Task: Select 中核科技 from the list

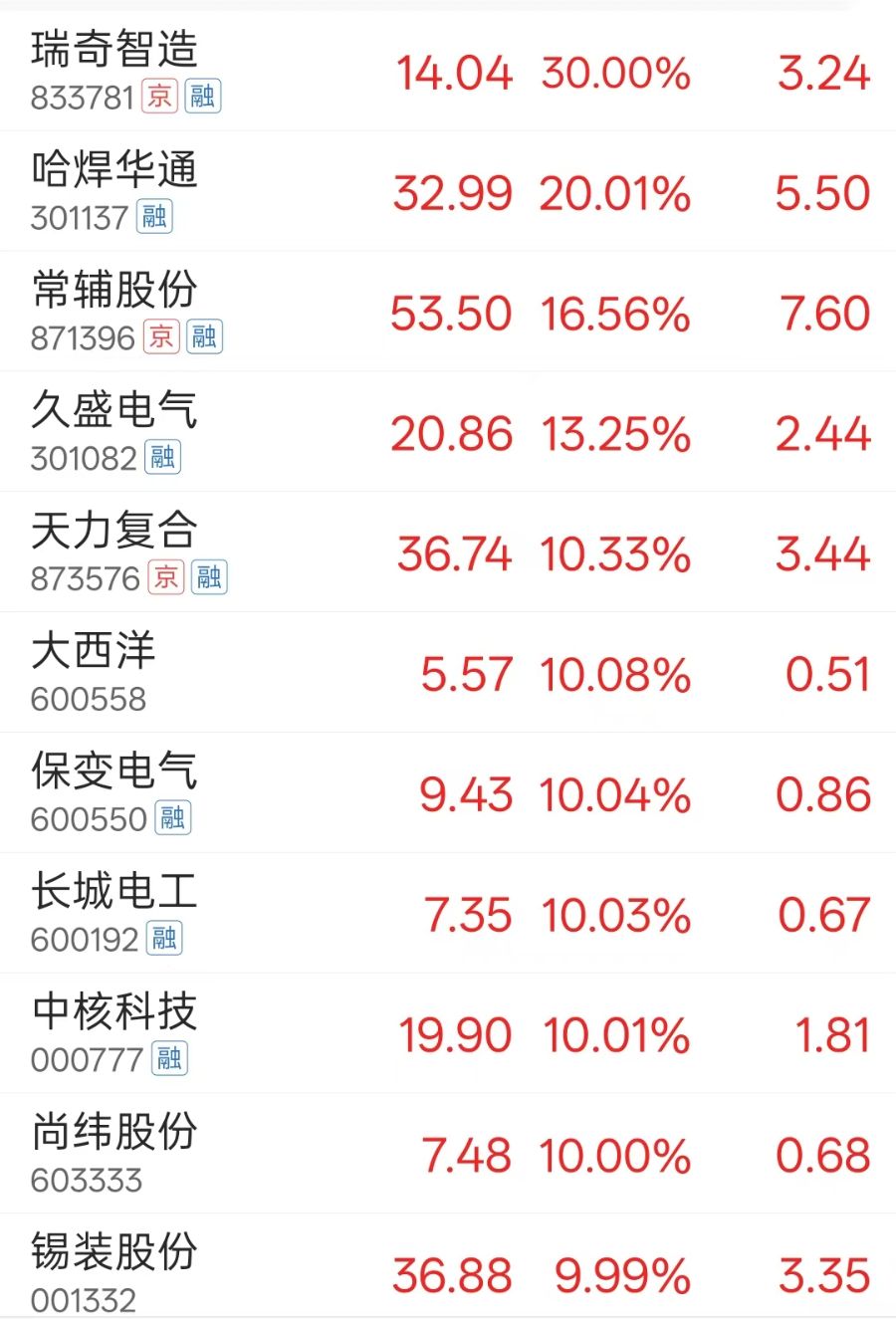Action: 114,1013
